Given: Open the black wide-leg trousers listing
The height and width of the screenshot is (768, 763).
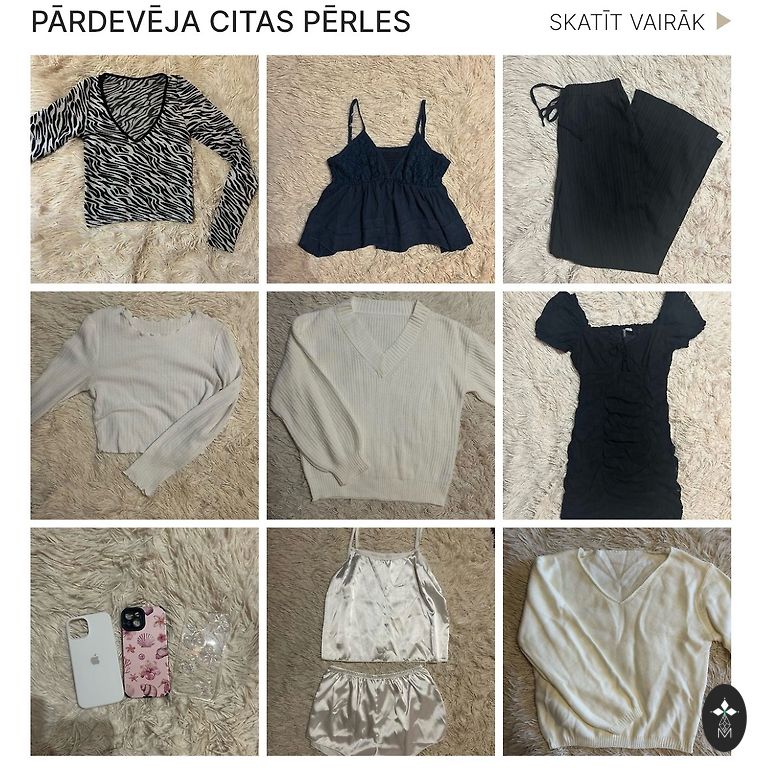Looking at the screenshot, I should click(617, 169).
